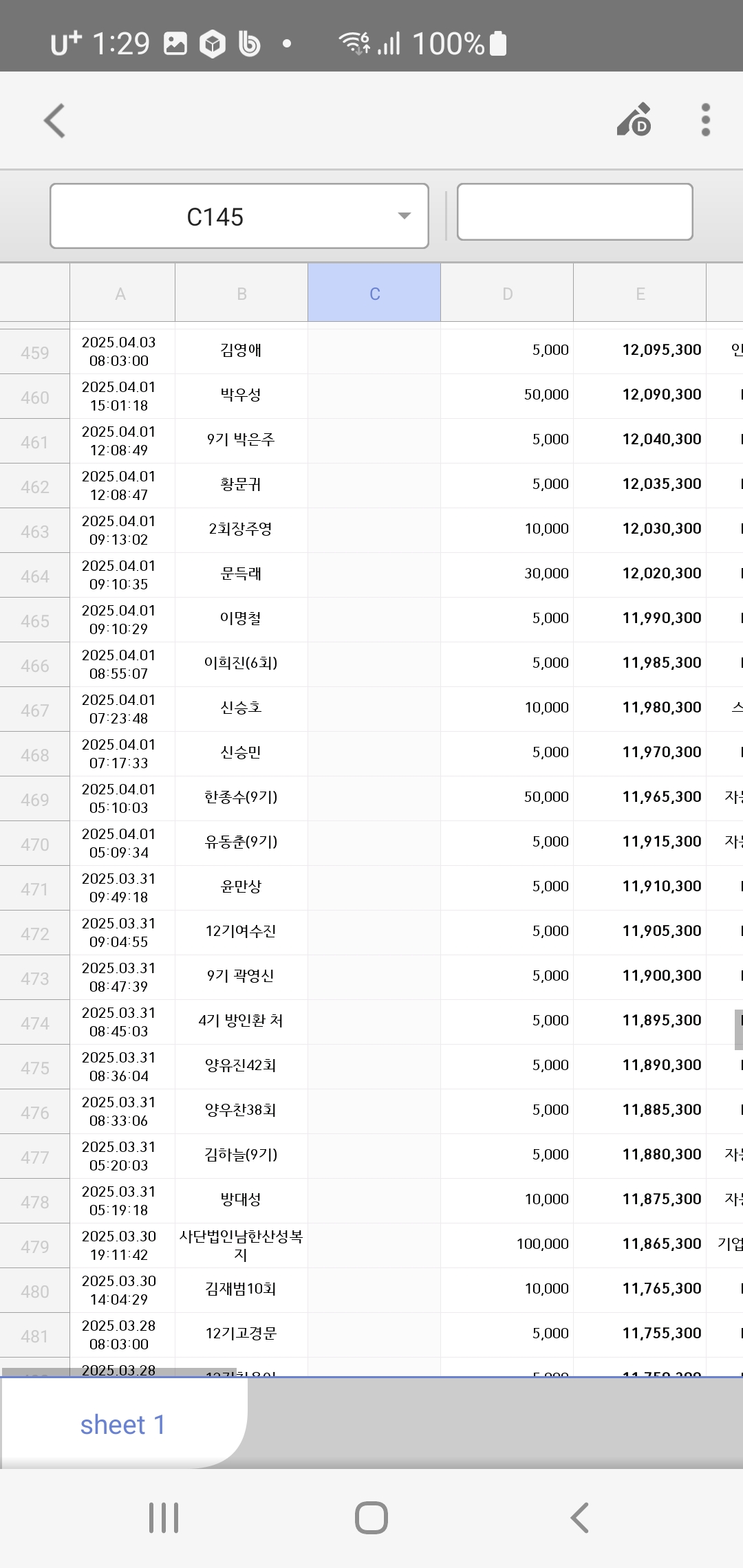This screenshot has width=743, height=1568.
Task: Expand the C145 cell reference dropdown
Action: click(405, 216)
